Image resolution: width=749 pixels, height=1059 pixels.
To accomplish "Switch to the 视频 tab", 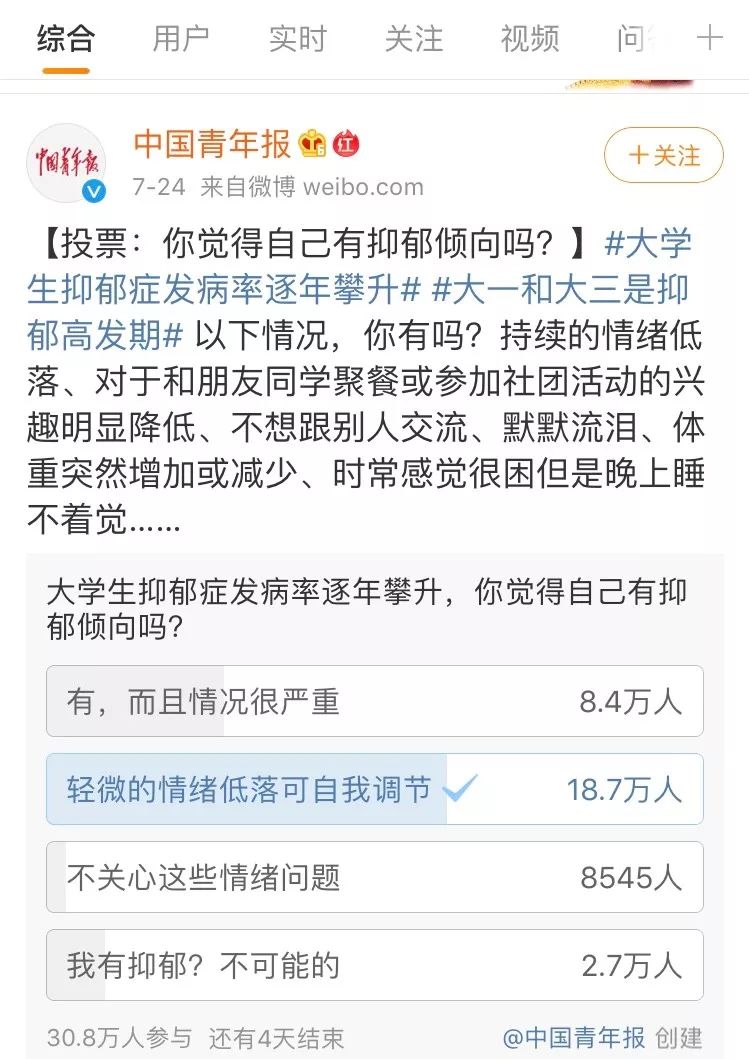I will coord(529,39).
